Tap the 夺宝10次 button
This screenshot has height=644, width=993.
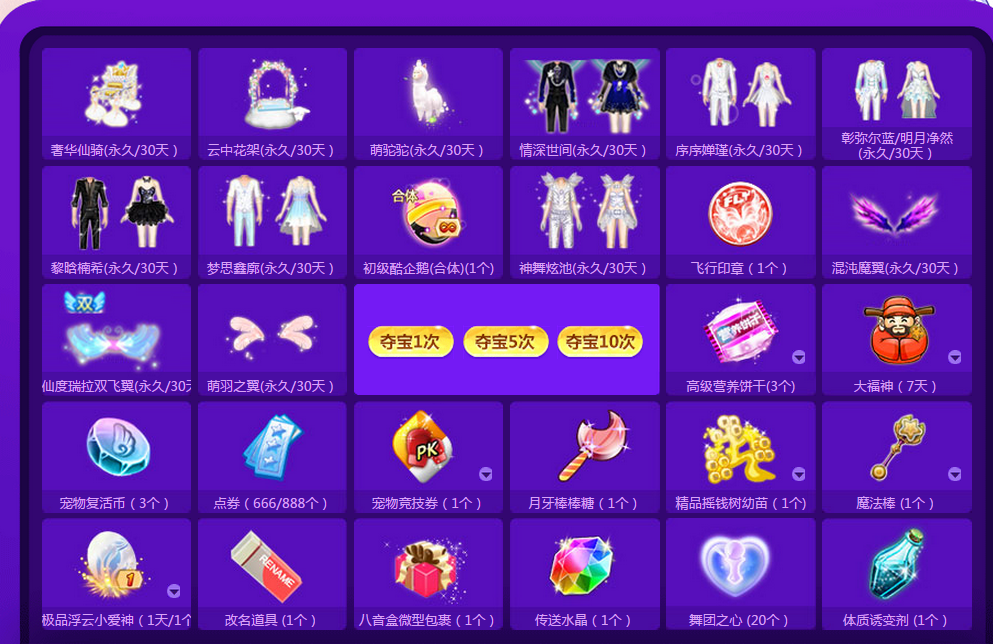600,341
